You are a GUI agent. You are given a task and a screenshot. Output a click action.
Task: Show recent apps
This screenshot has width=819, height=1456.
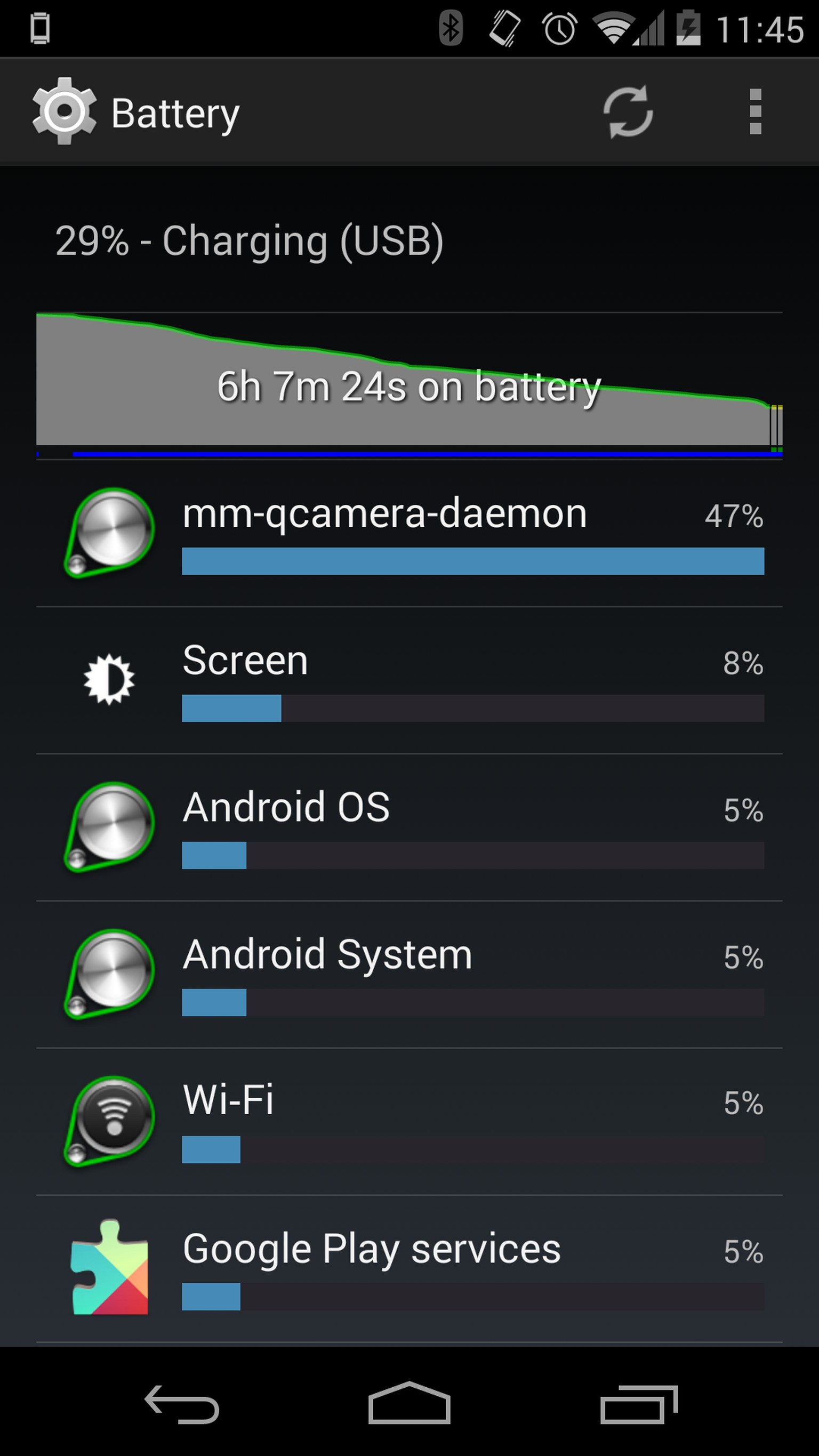point(639,1404)
